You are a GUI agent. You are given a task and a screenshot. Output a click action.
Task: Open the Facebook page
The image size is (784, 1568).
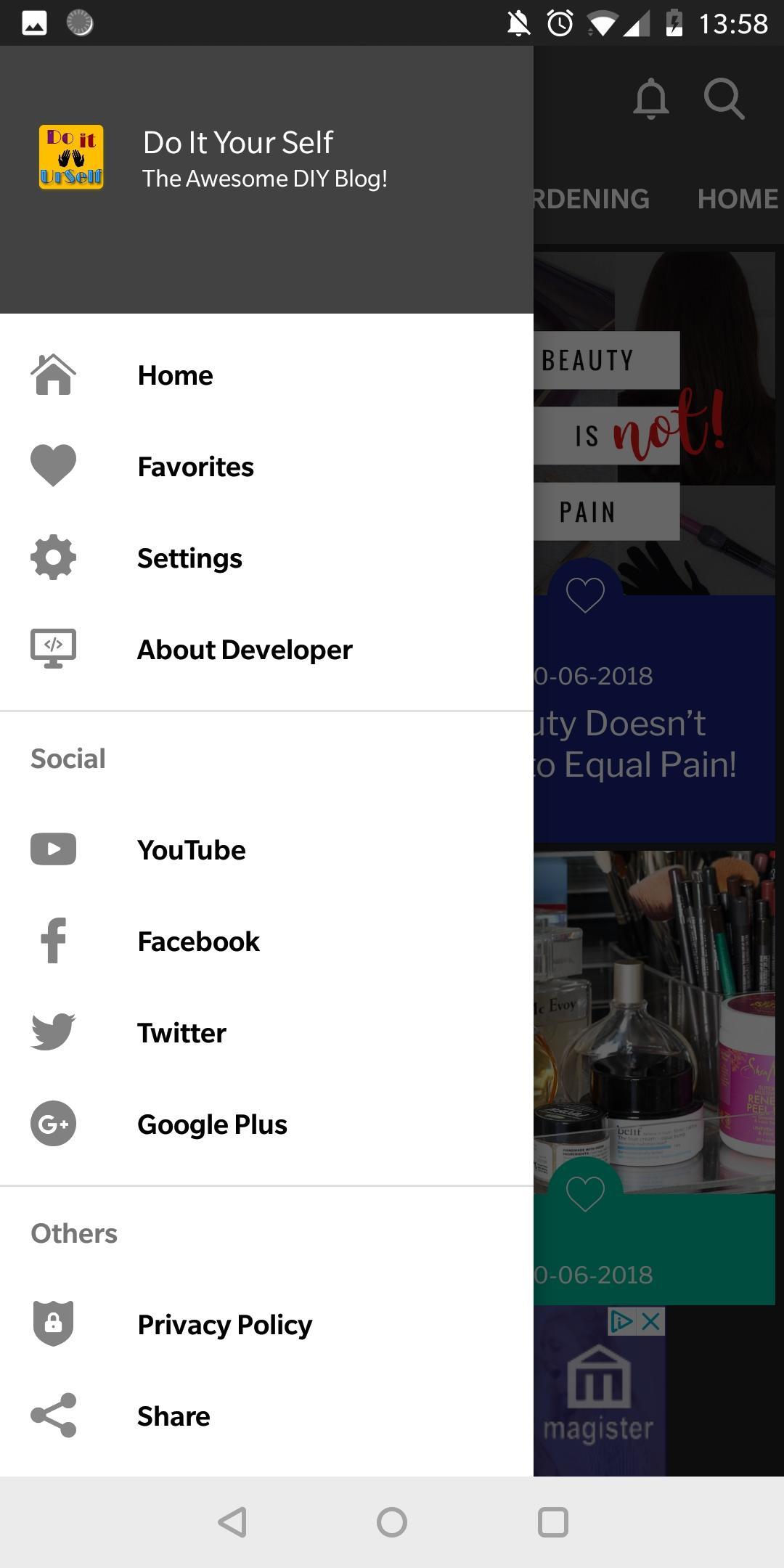pos(198,942)
